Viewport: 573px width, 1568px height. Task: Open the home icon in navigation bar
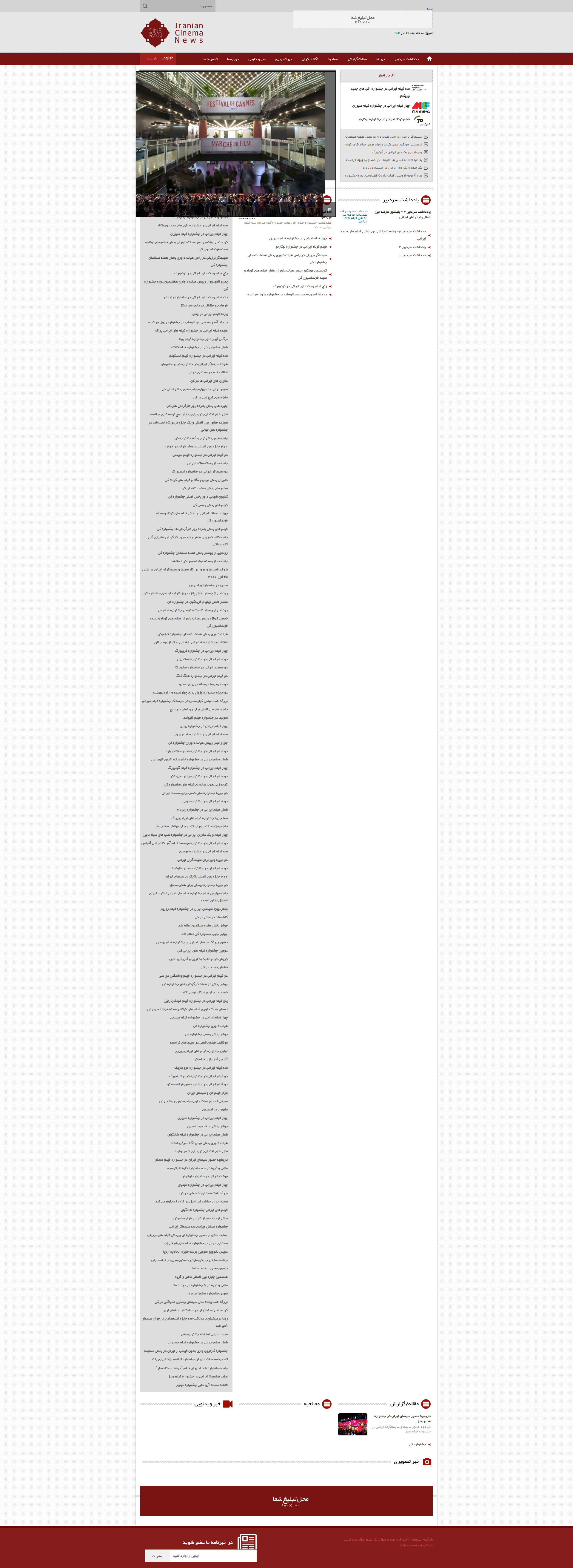pyautogui.click(x=429, y=59)
